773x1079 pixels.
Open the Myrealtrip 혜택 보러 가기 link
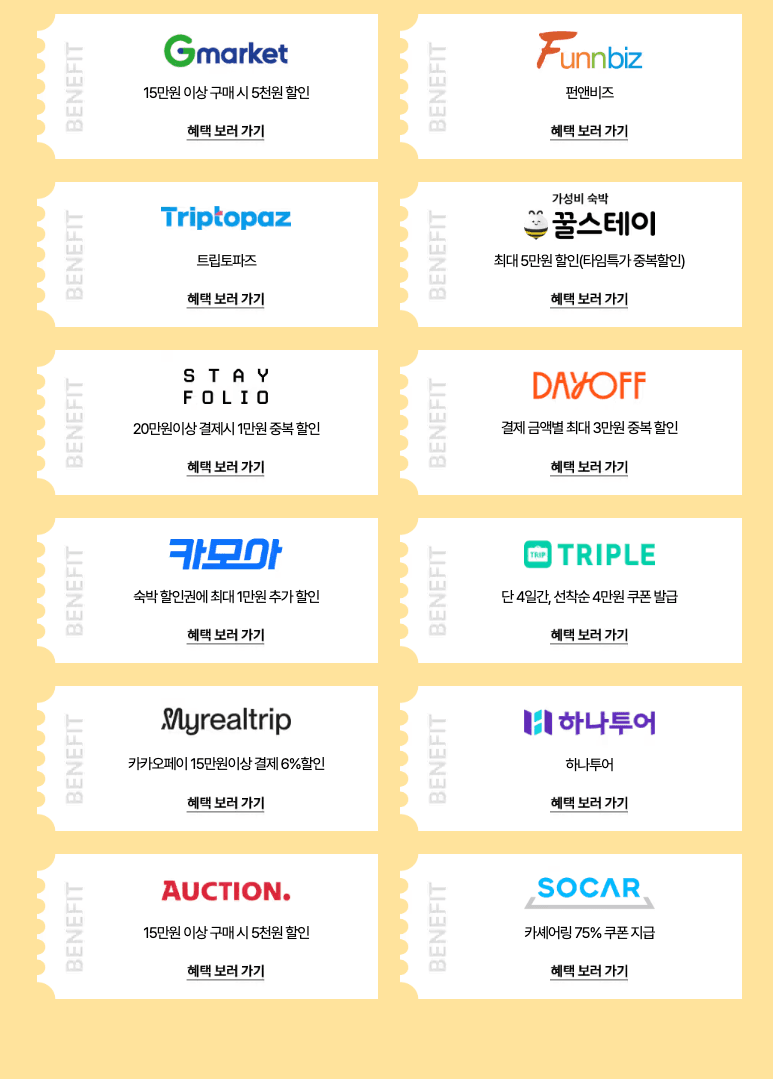click(x=226, y=803)
